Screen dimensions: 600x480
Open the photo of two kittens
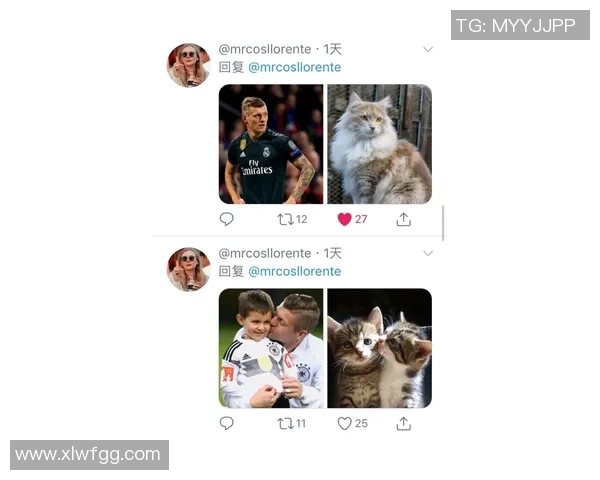tap(380, 348)
